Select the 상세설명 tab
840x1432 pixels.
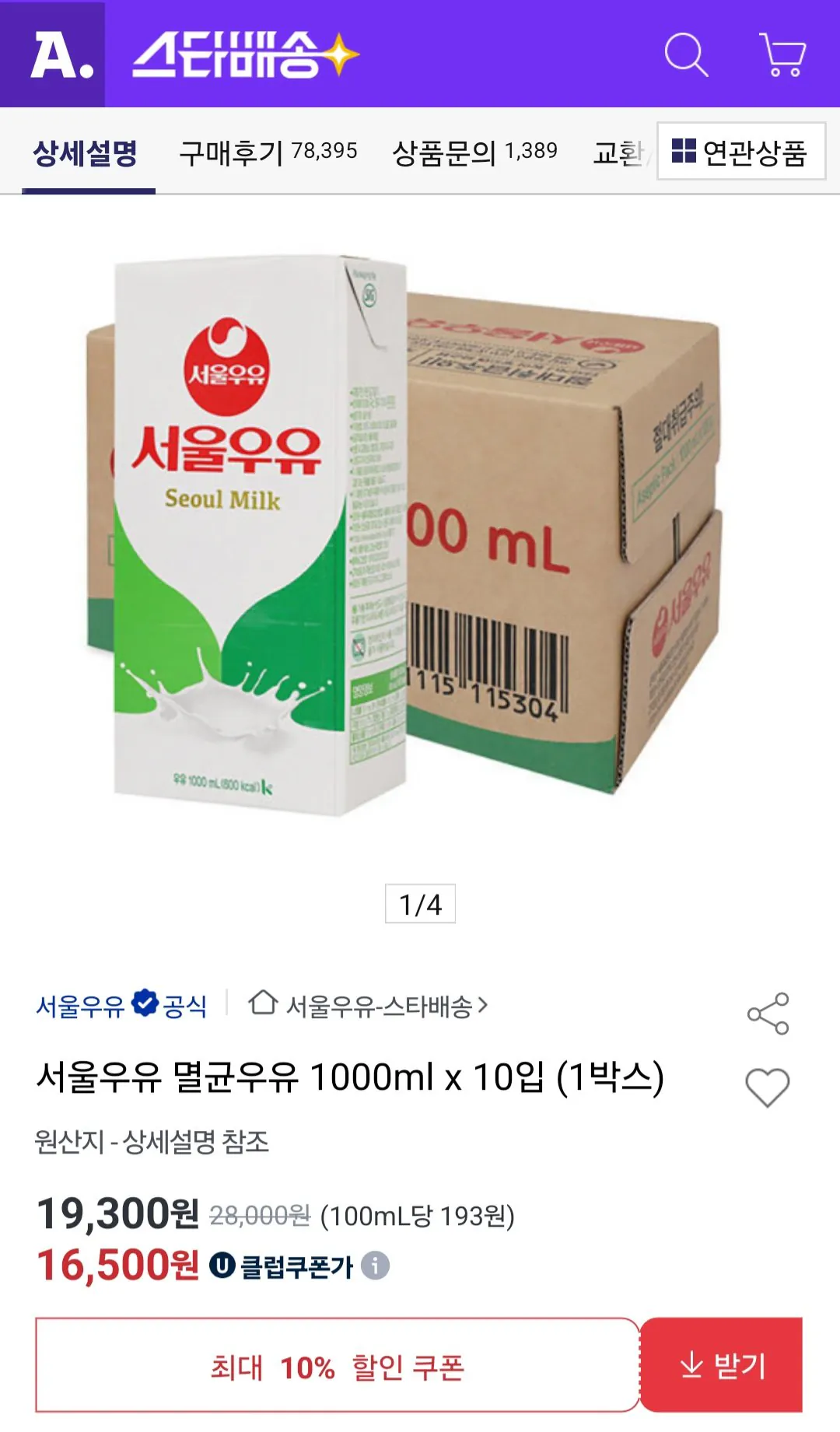pos(86,153)
